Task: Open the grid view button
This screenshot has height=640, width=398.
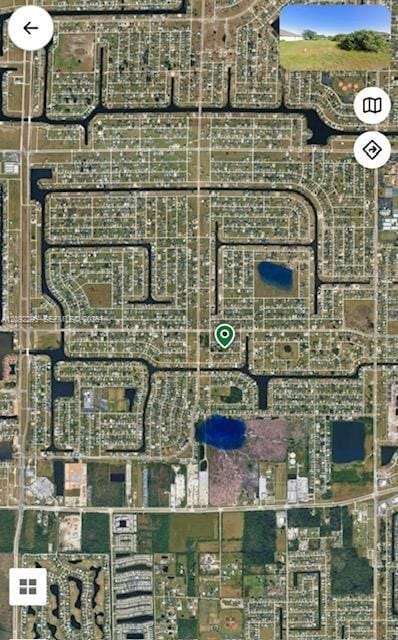Action: click(28, 587)
